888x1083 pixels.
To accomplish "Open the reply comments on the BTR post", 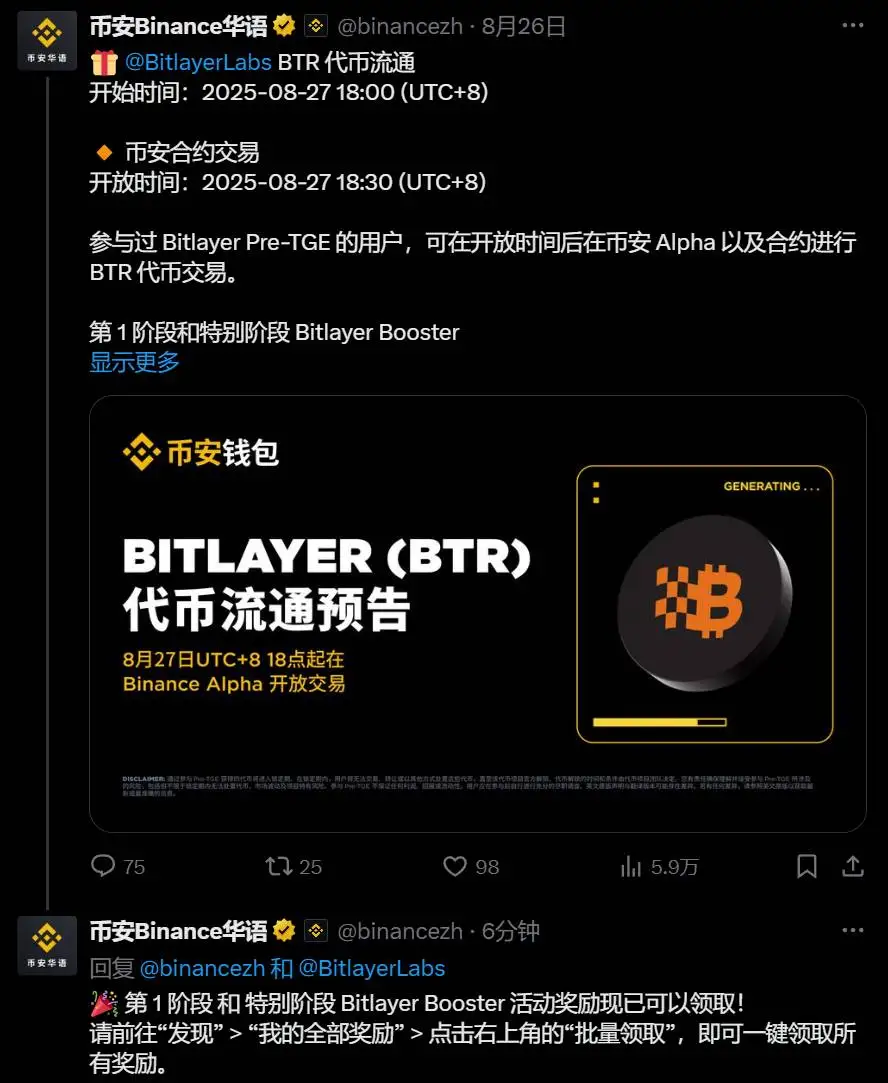I will [x=104, y=866].
